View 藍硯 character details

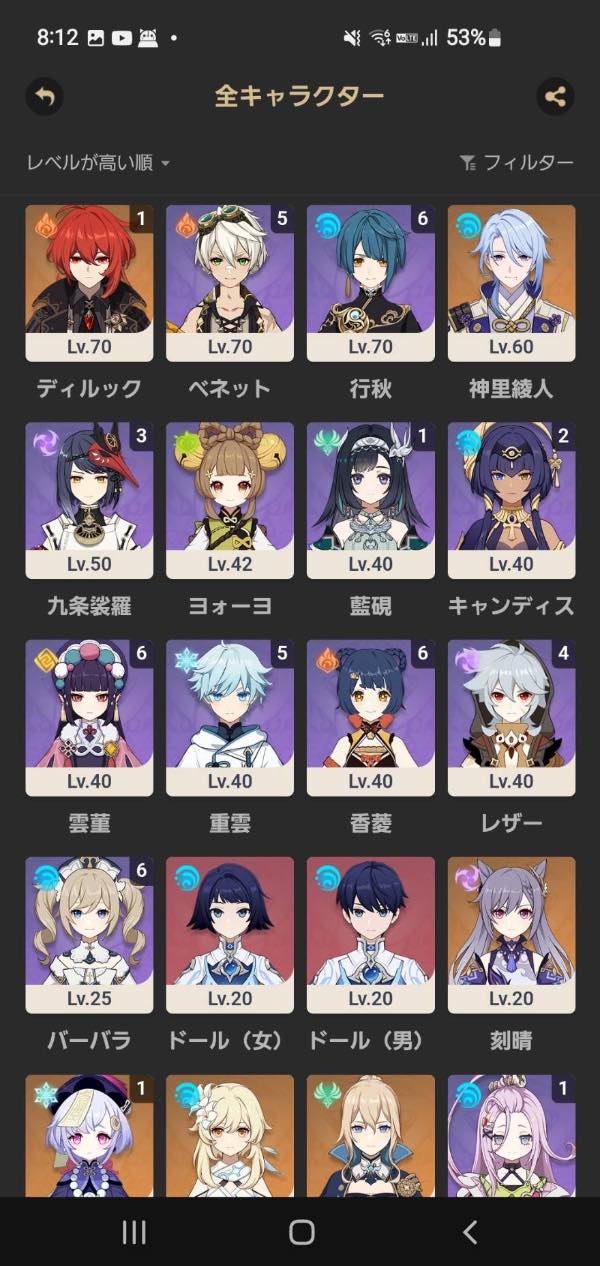click(371, 500)
